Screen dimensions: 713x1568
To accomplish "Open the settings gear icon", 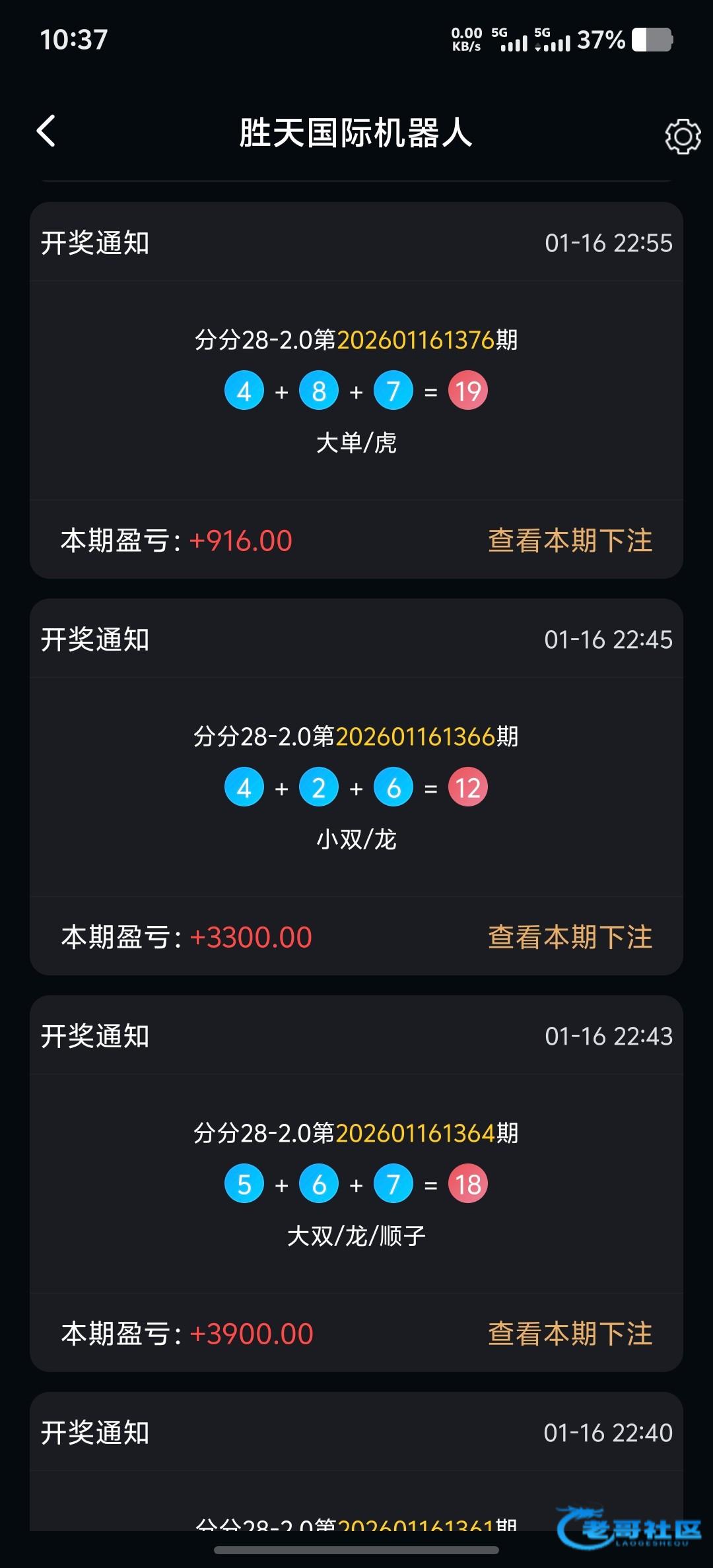I will [x=682, y=137].
